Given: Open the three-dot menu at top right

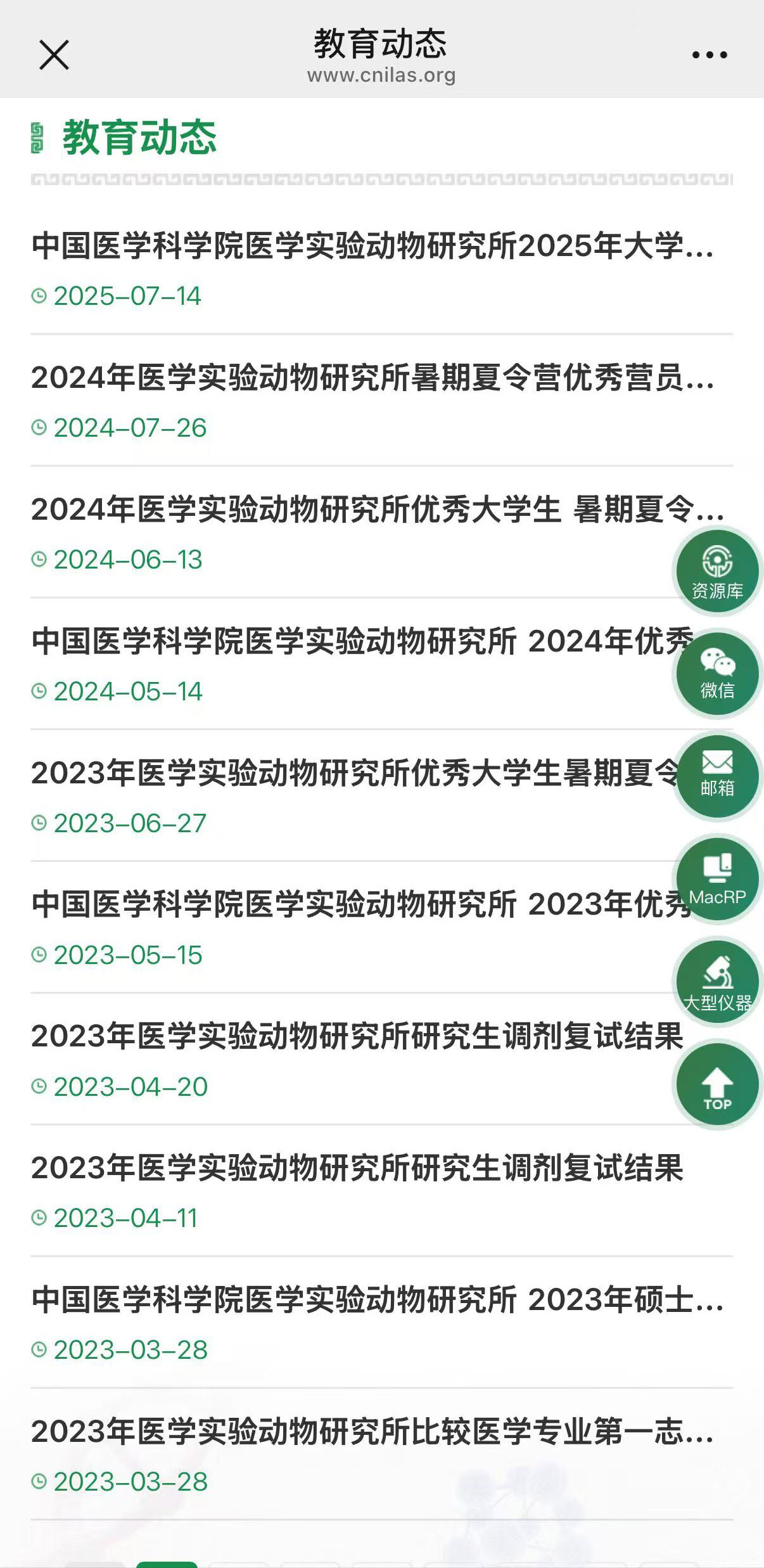Looking at the screenshot, I should [706, 55].
